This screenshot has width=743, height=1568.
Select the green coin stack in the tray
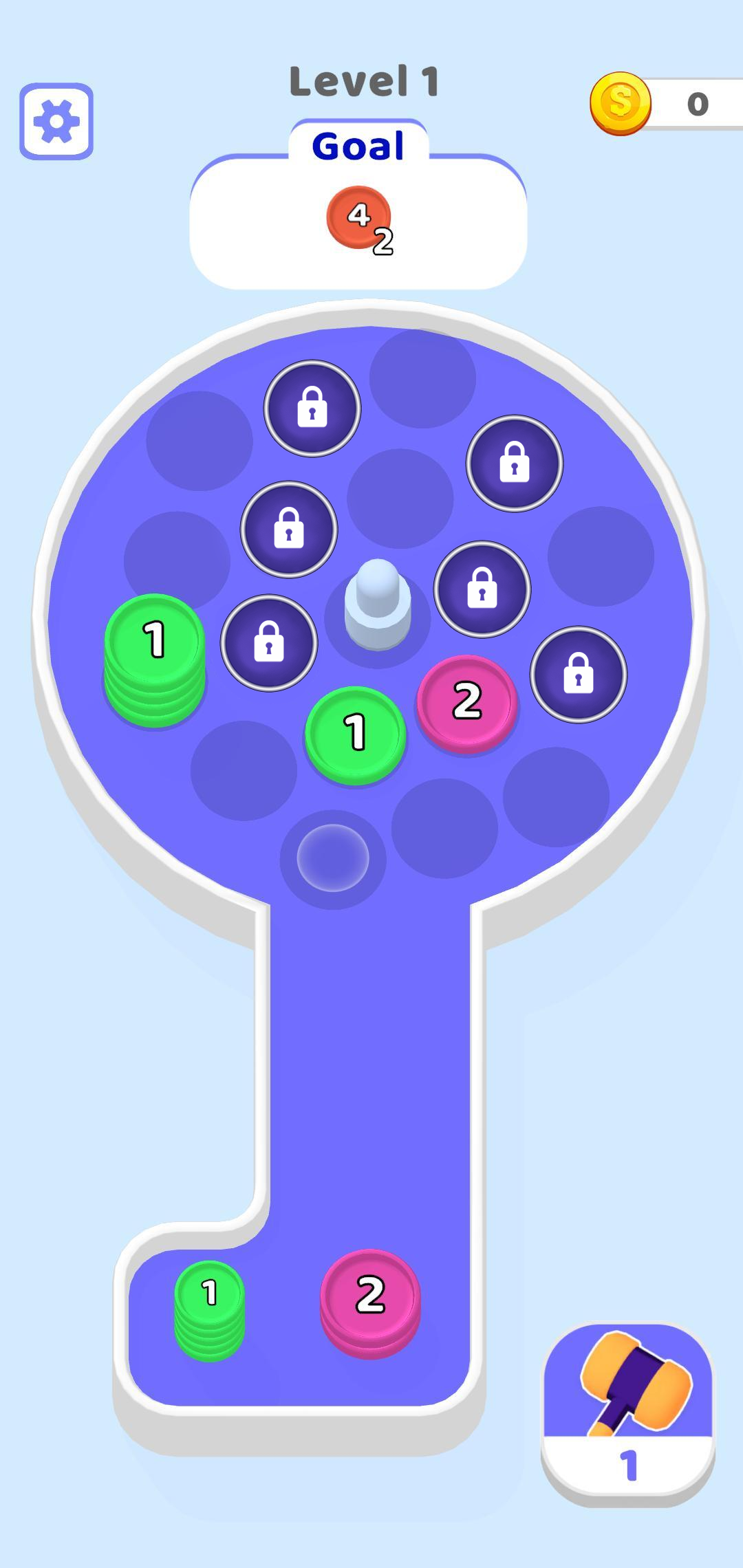[x=210, y=1308]
